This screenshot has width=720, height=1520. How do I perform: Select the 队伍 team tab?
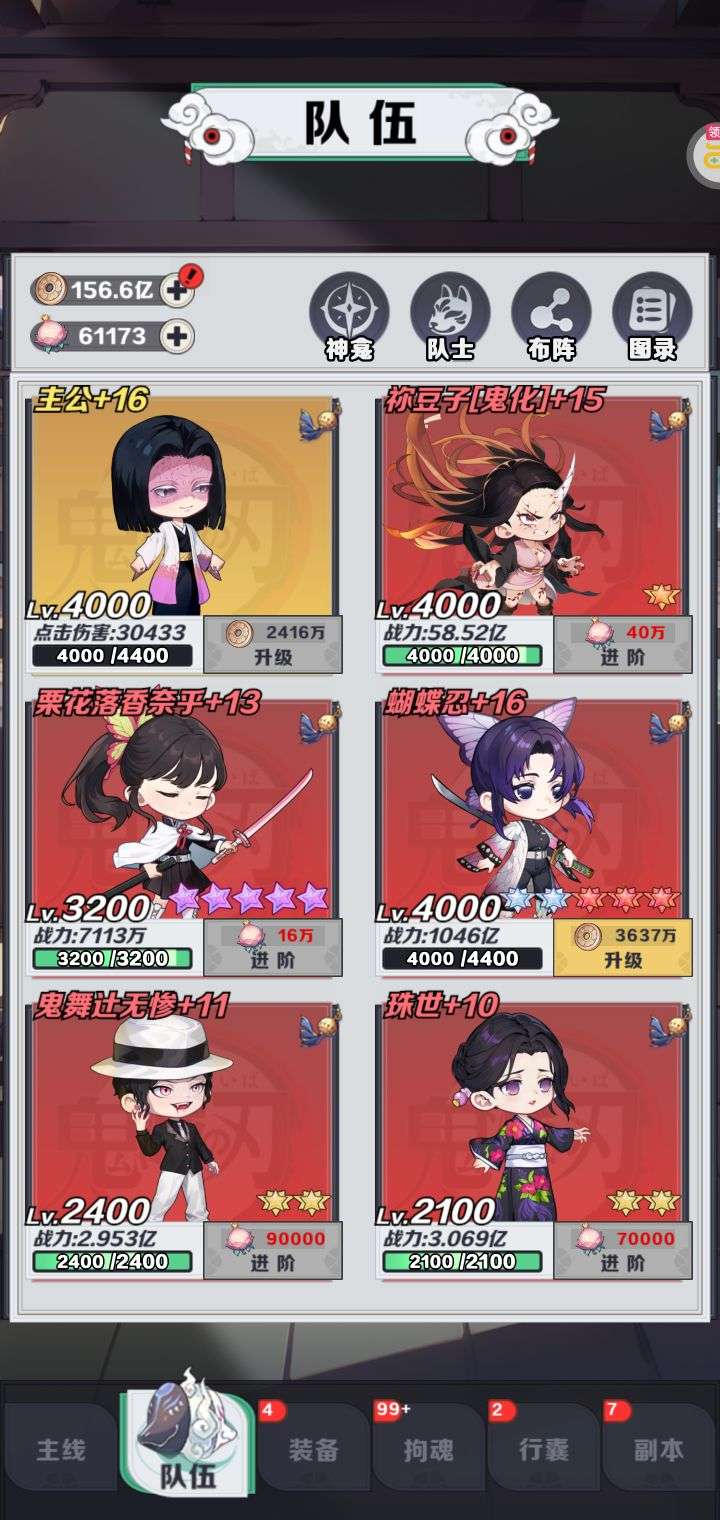(x=188, y=1438)
